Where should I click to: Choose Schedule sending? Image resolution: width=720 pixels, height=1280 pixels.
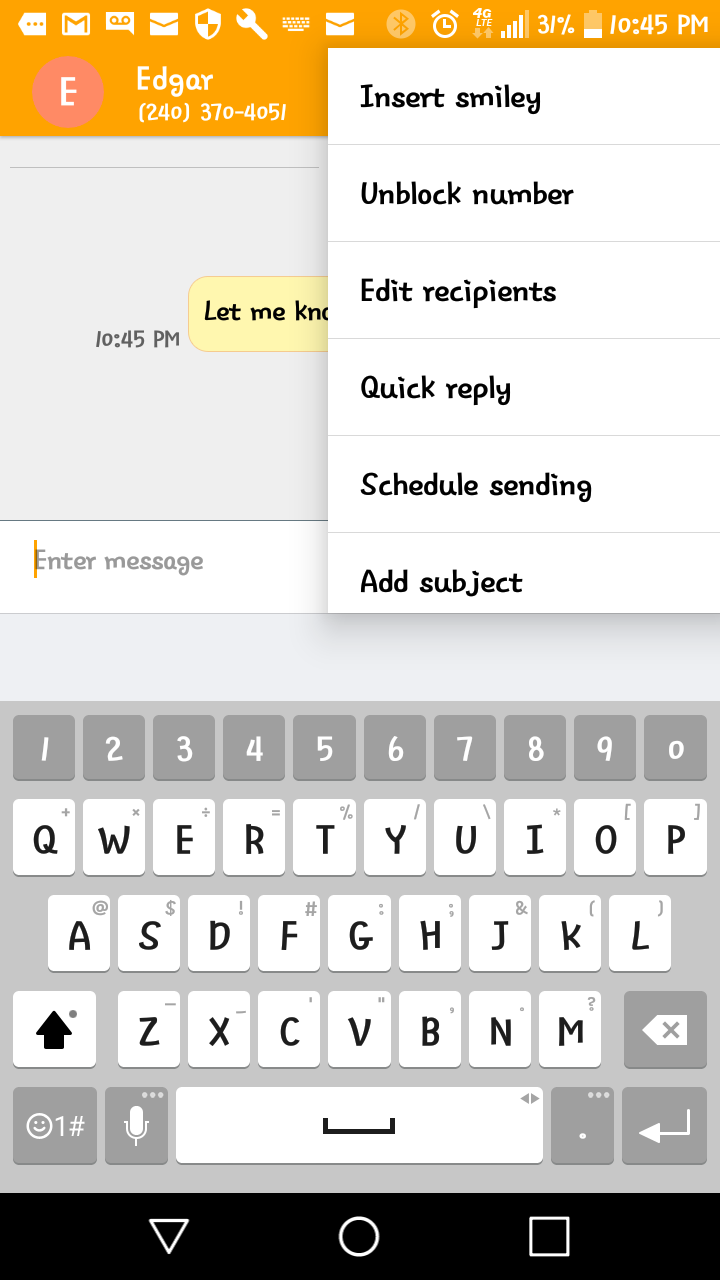pyautogui.click(x=524, y=485)
